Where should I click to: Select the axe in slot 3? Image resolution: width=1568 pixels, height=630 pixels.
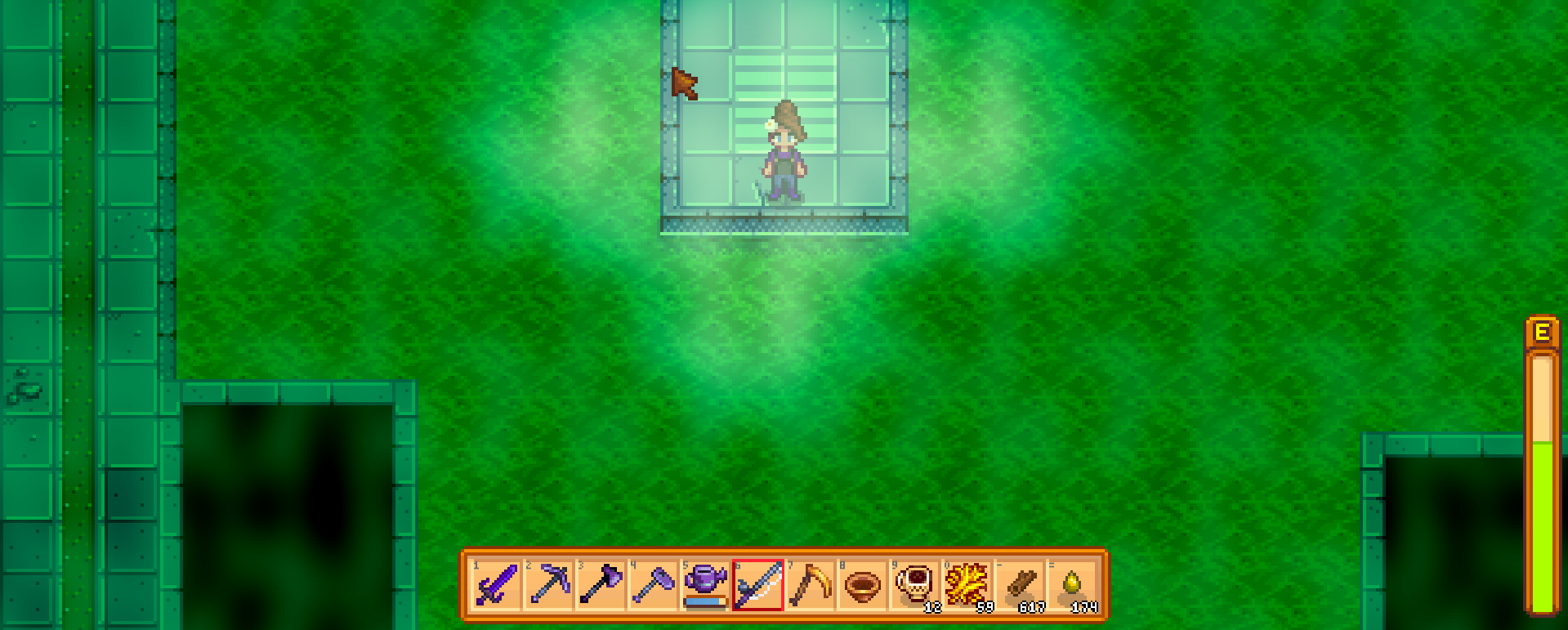(601, 585)
